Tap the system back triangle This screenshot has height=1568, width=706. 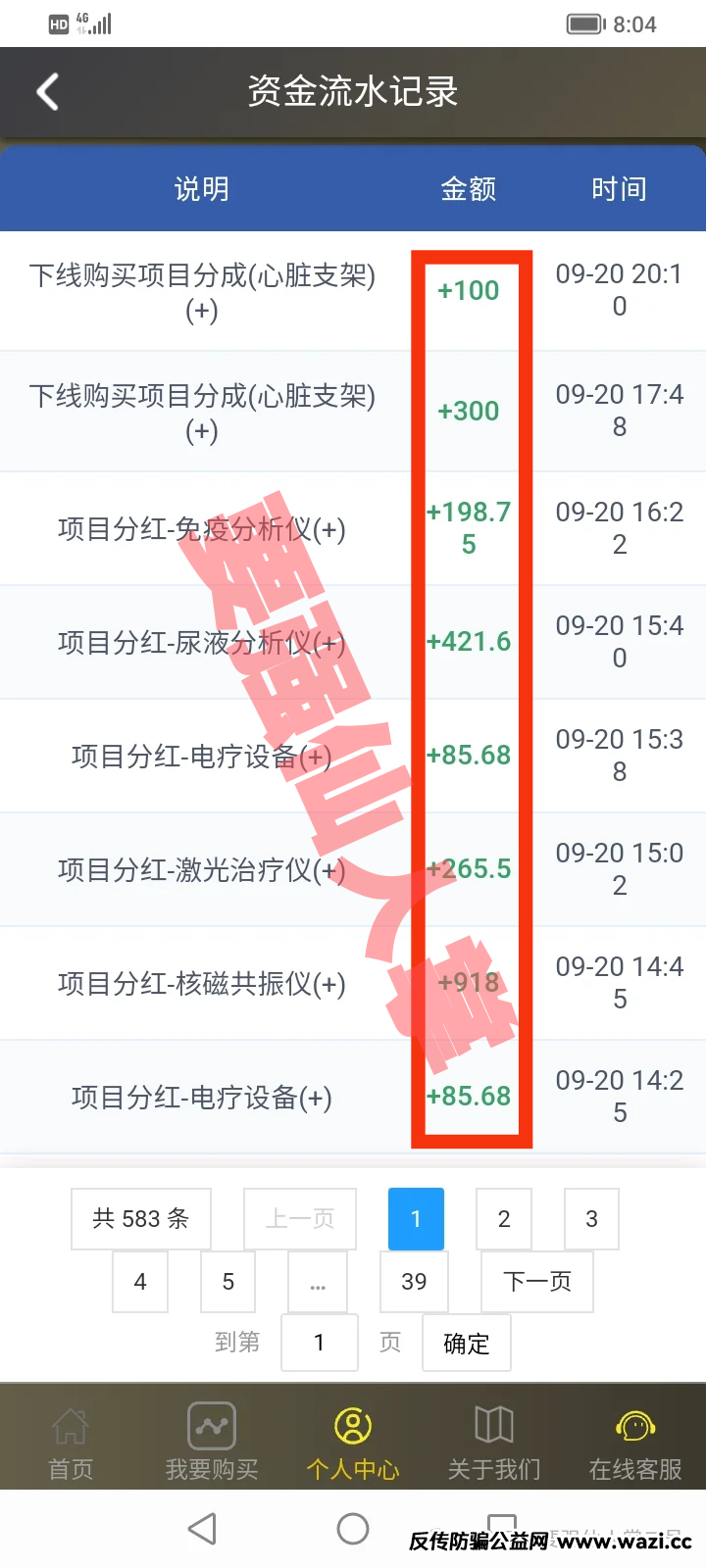(202, 1529)
